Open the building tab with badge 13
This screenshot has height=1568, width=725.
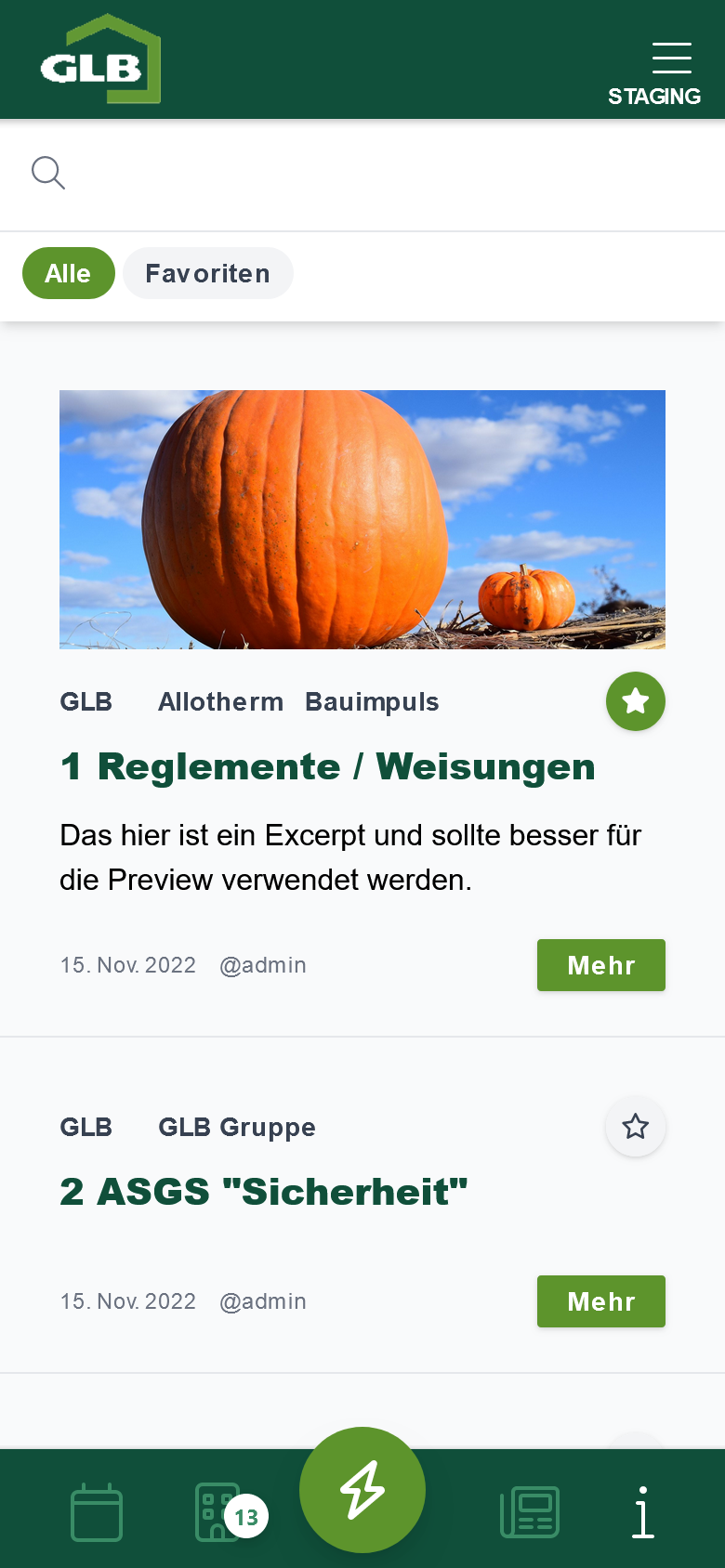pos(219,1512)
